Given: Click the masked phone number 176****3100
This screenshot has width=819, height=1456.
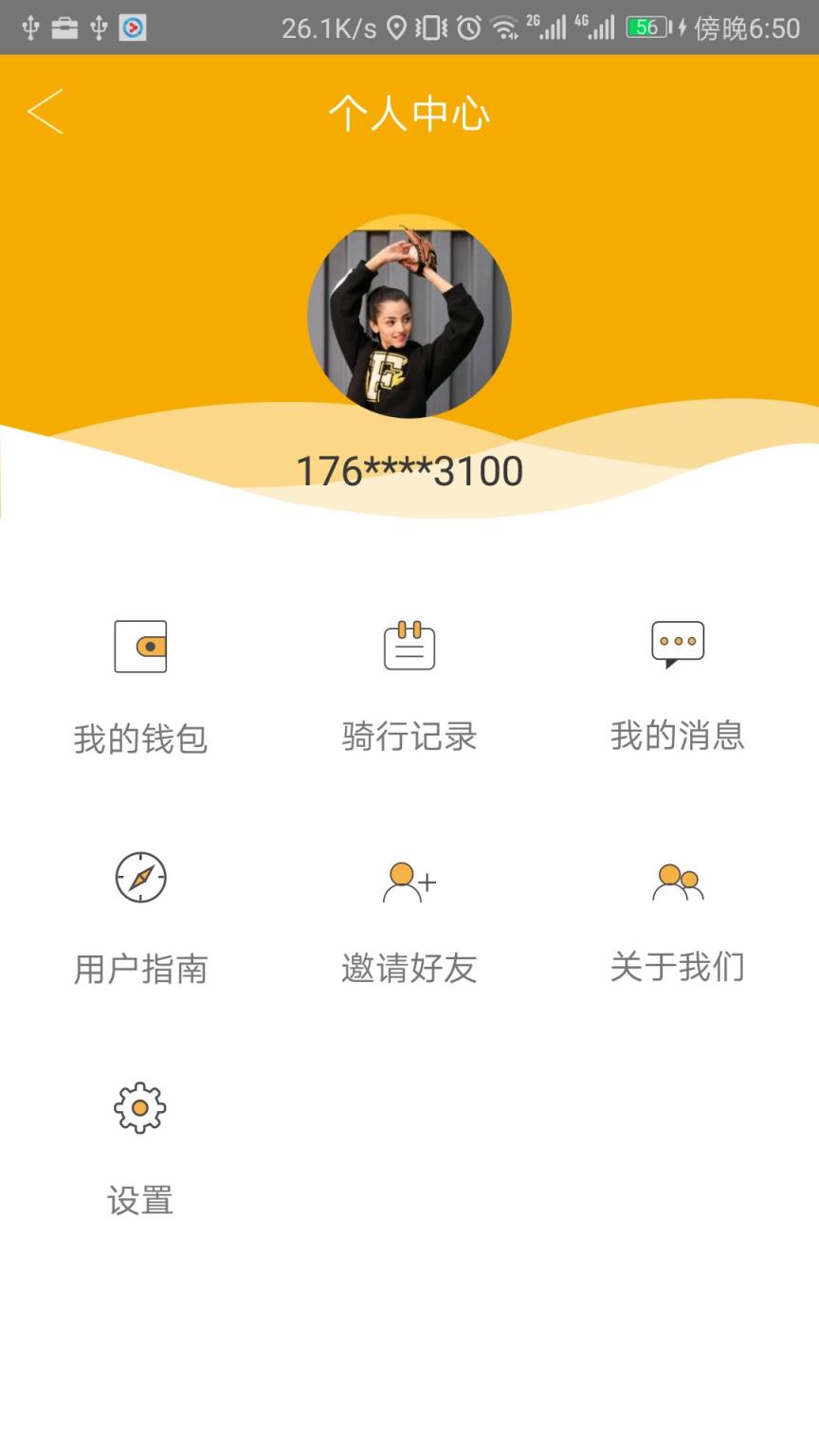Looking at the screenshot, I should (408, 469).
